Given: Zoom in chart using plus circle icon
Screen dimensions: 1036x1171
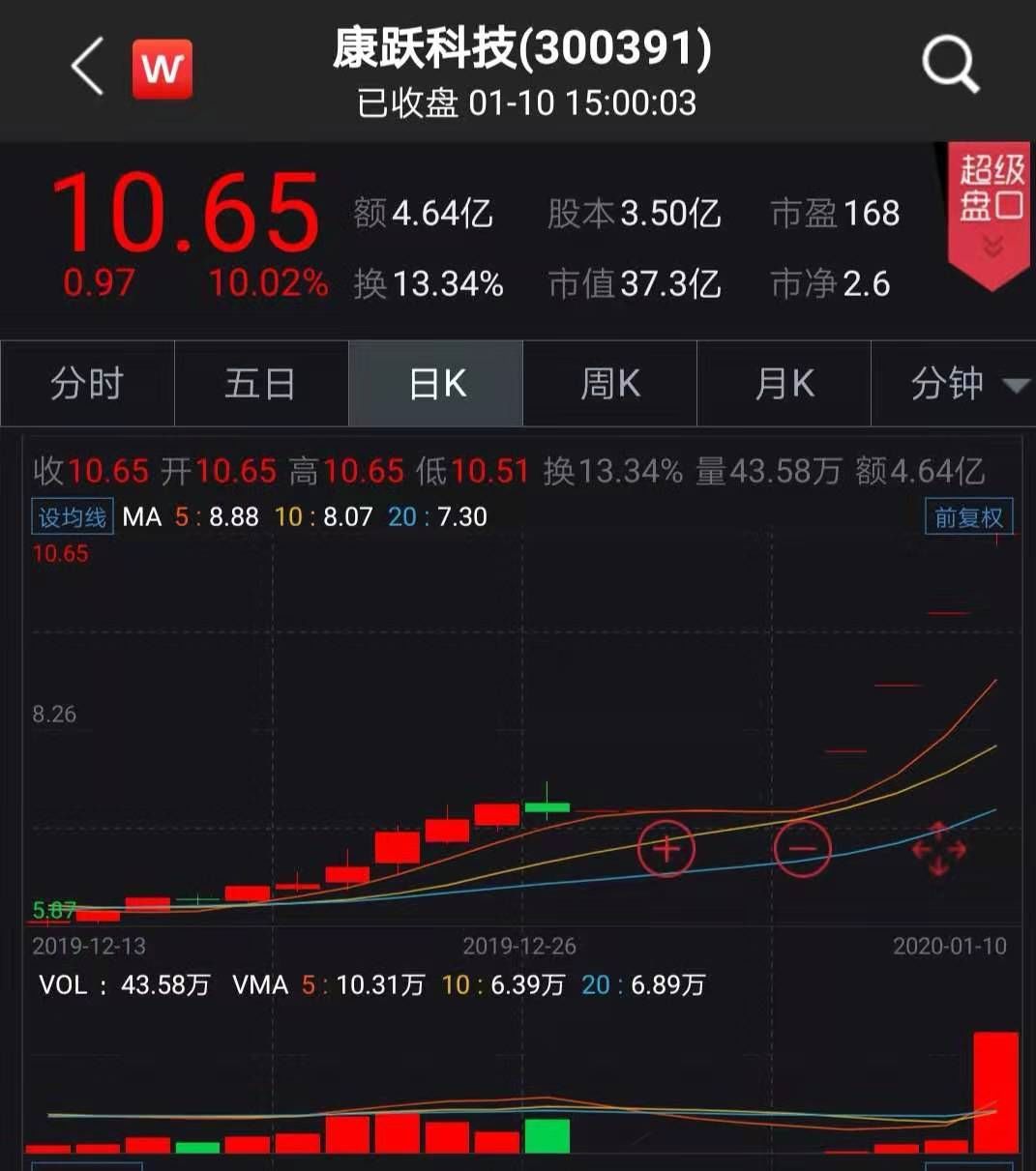Looking at the screenshot, I should click(666, 848).
